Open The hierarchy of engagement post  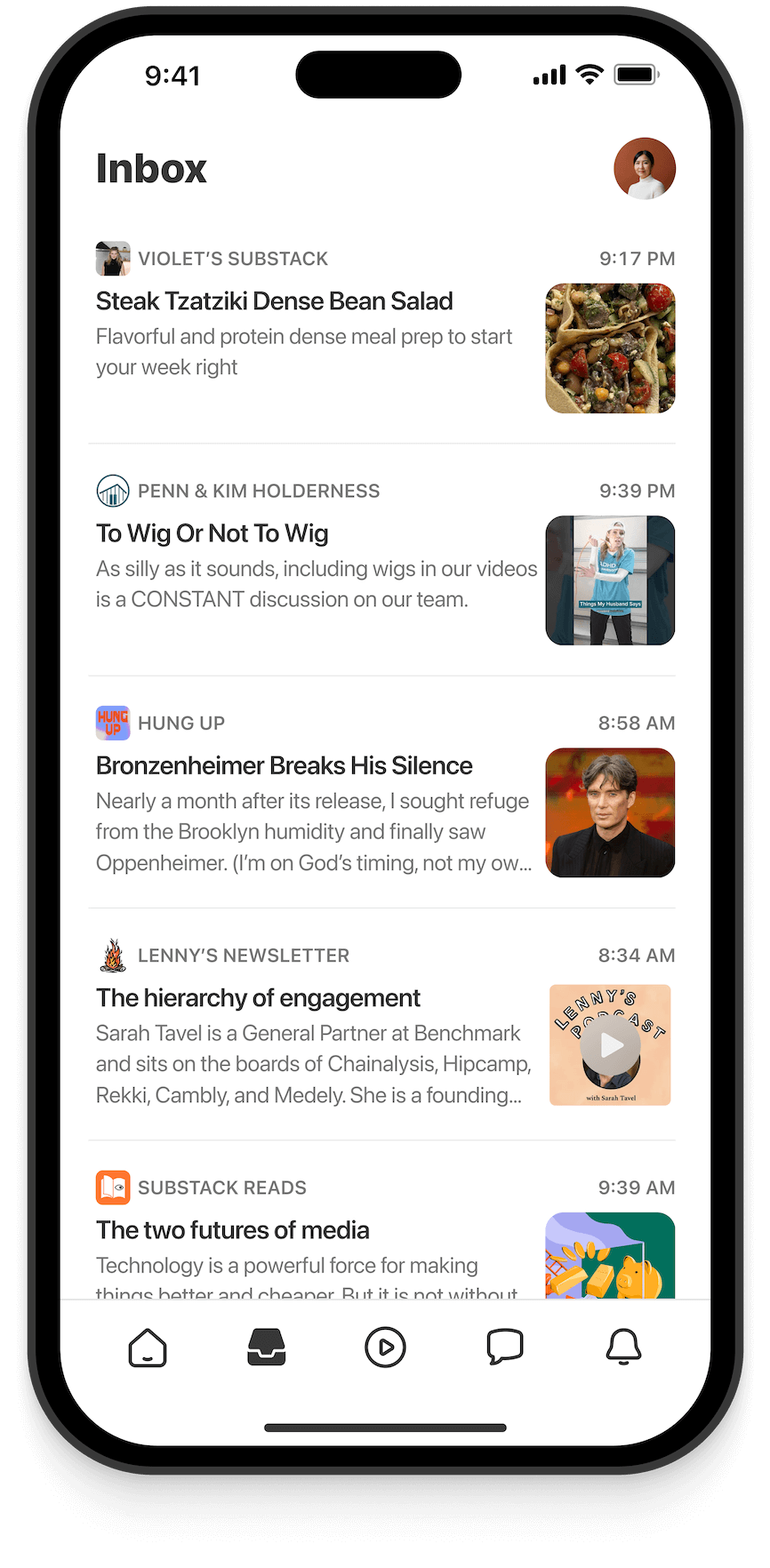(x=258, y=998)
